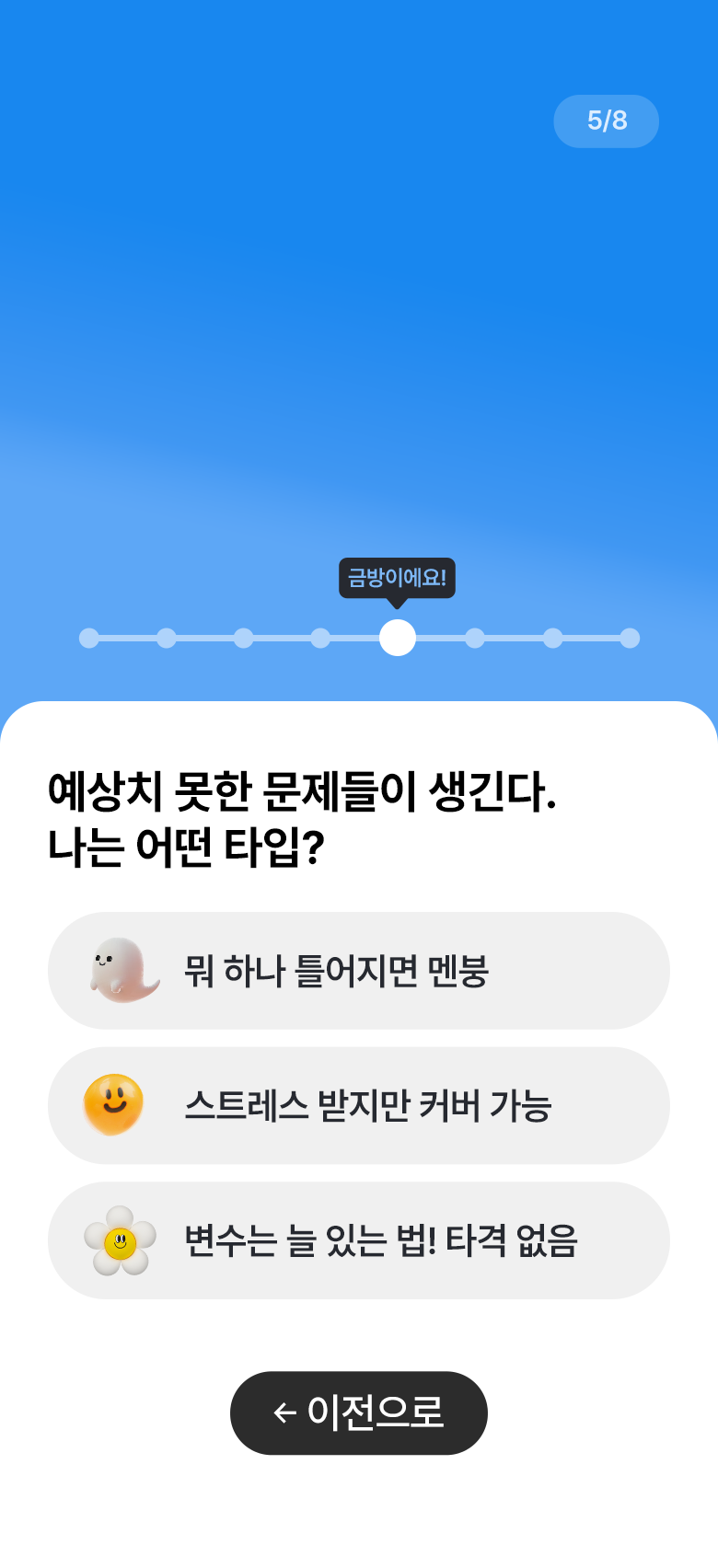
Task: Click the seventh progress dot
Action: coord(551,638)
